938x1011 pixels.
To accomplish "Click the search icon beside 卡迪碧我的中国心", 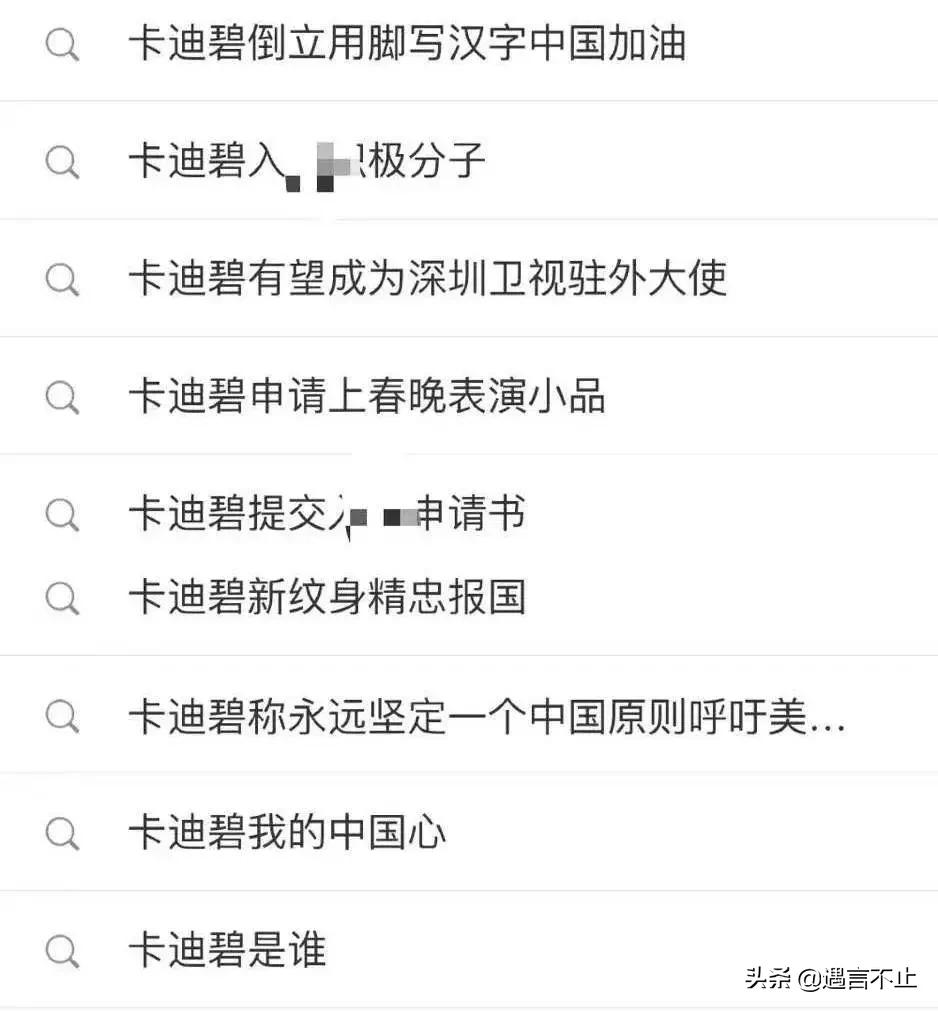I will click(x=62, y=832).
